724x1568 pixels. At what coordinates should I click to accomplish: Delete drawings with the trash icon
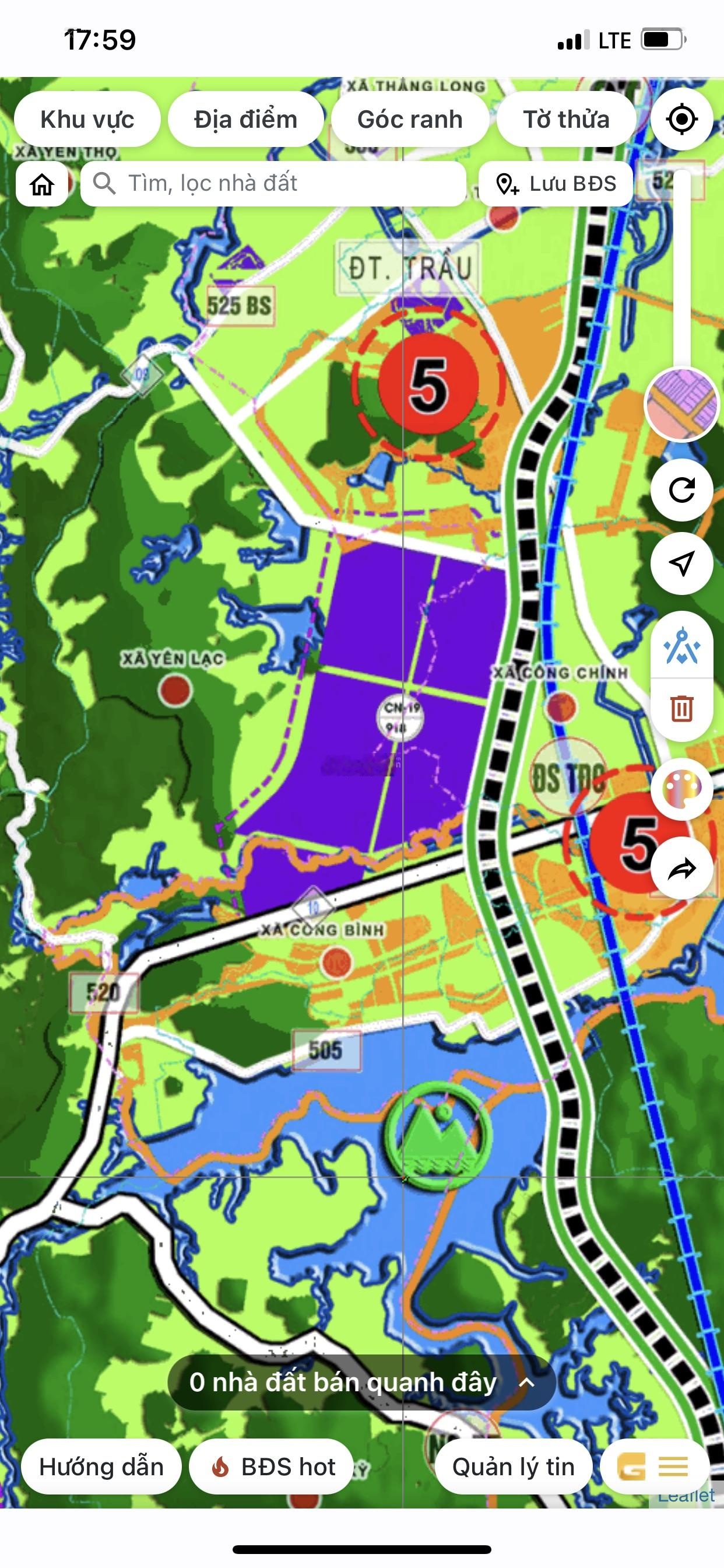(x=681, y=708)
